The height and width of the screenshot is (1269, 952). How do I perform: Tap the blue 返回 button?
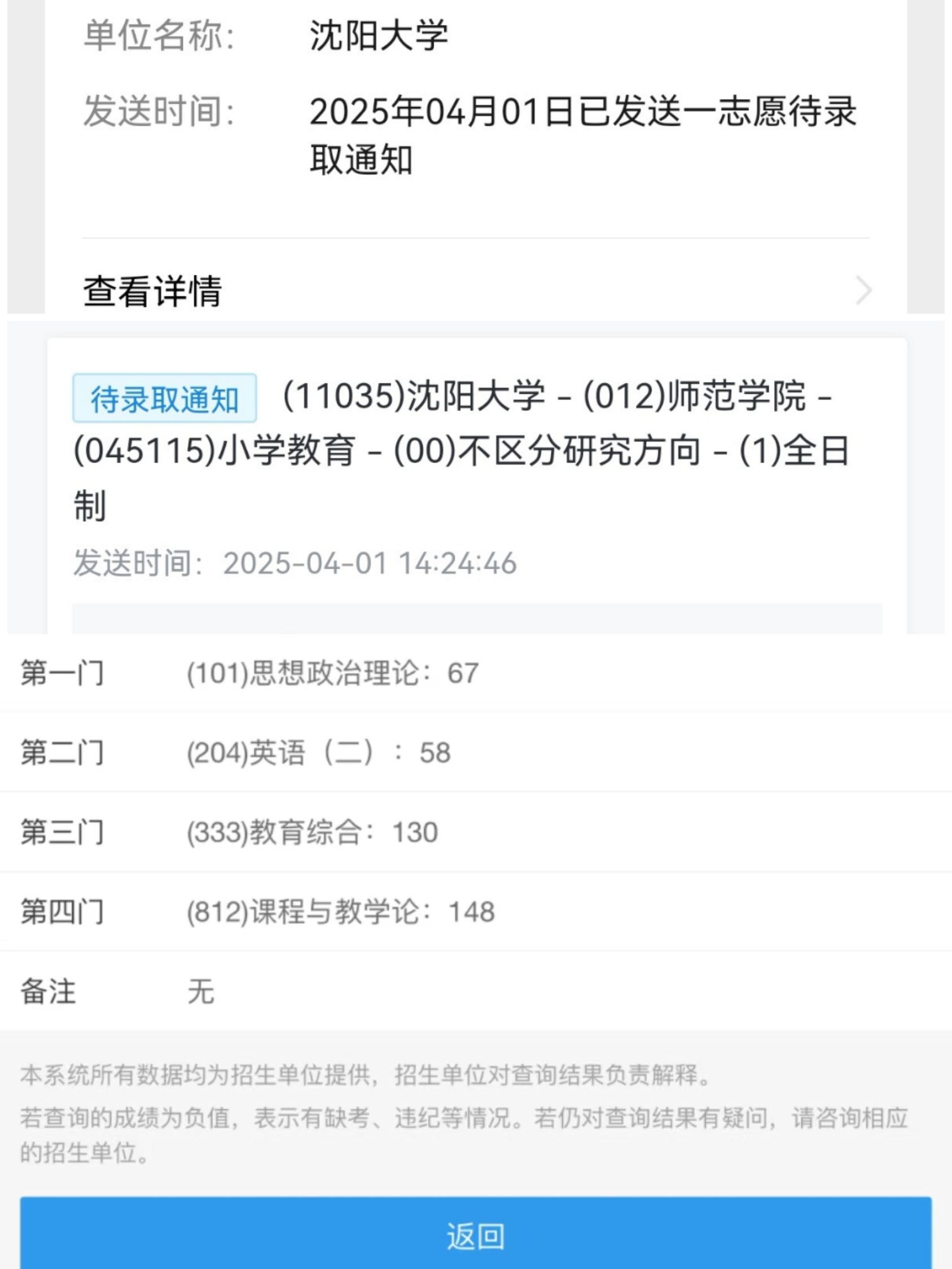pos(476,1235)
